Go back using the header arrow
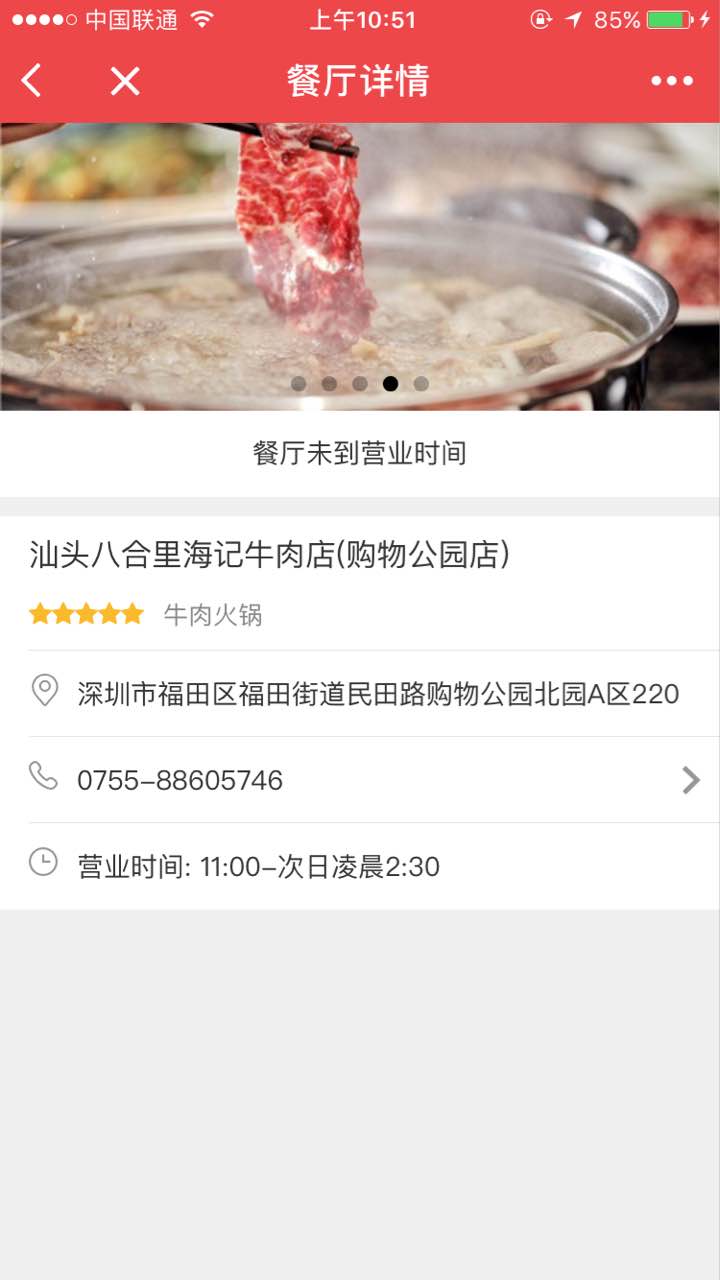The height and width of the screenshot is (1280, 720). click(32, 81)
